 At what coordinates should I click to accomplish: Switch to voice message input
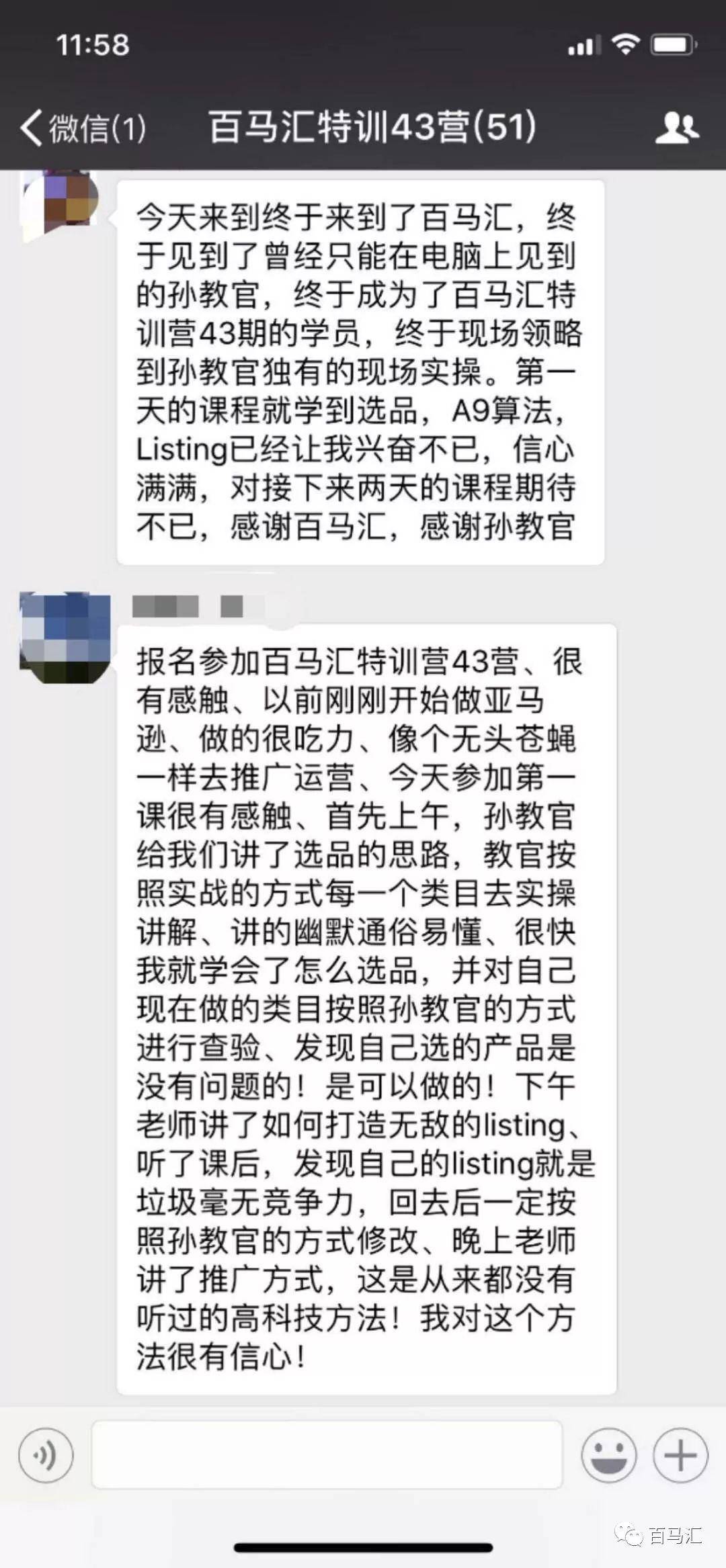(x=46, y=1454)
